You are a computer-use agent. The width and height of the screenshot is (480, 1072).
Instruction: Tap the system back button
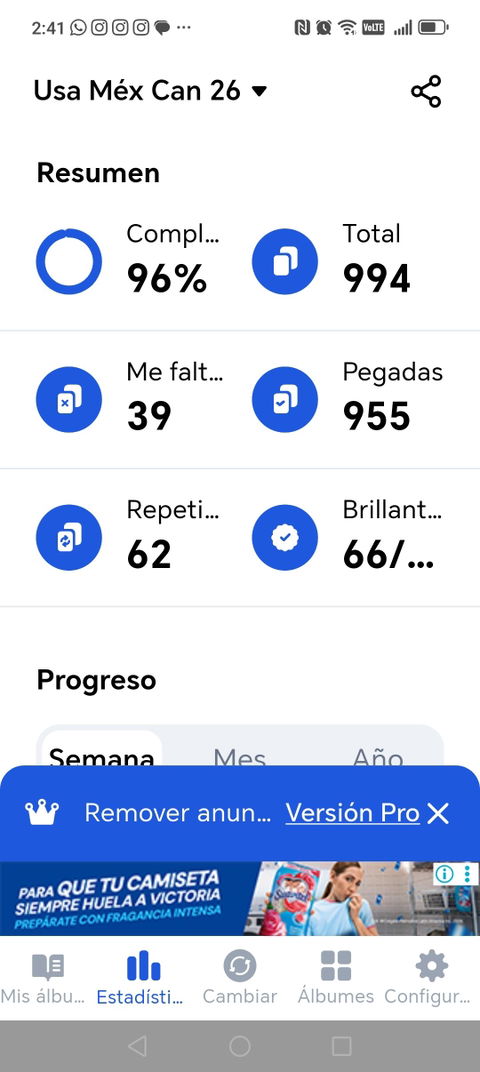[x=137, y=1045]
